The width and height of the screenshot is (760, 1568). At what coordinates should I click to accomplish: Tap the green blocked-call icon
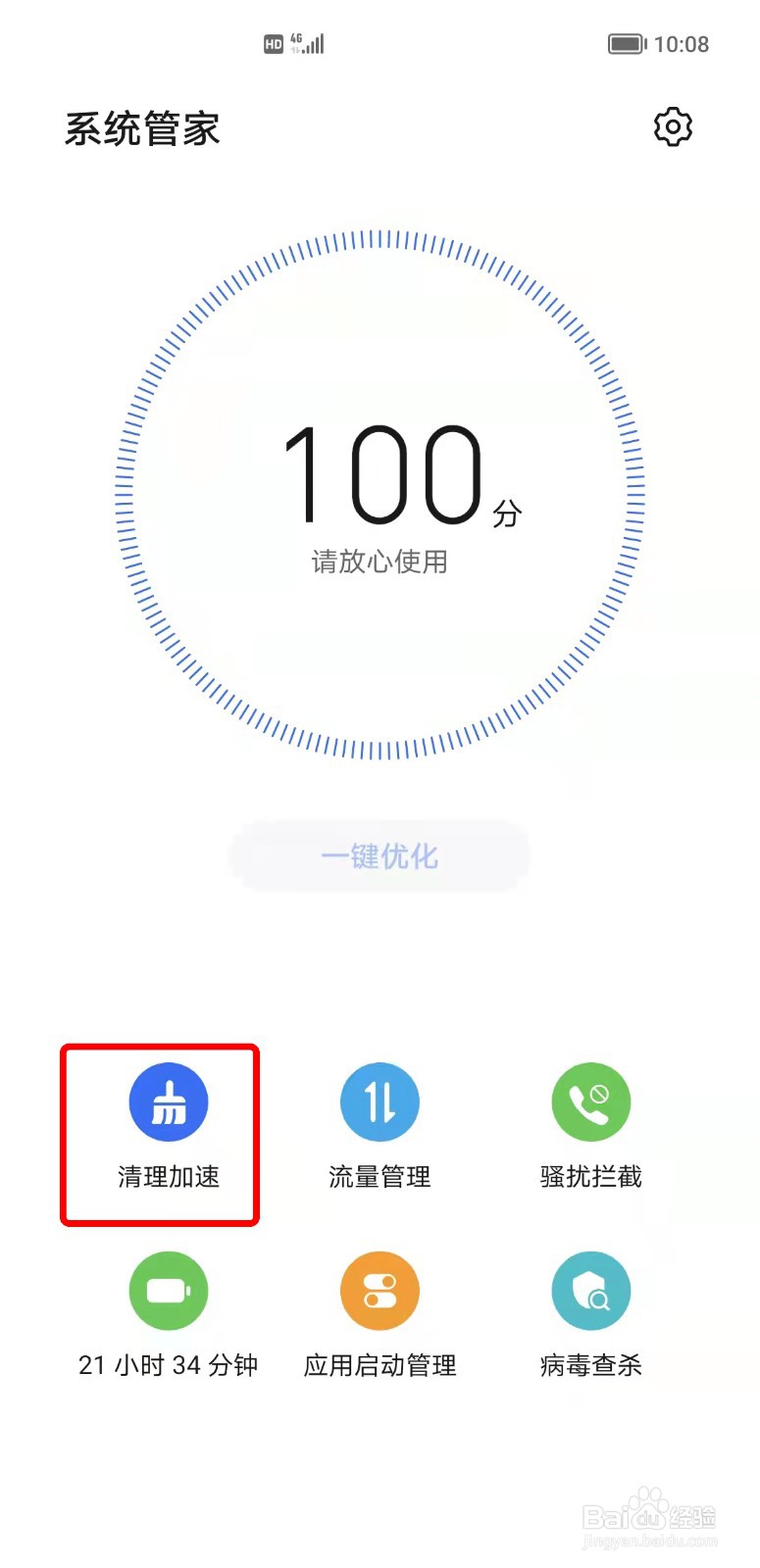(590, 1102)
